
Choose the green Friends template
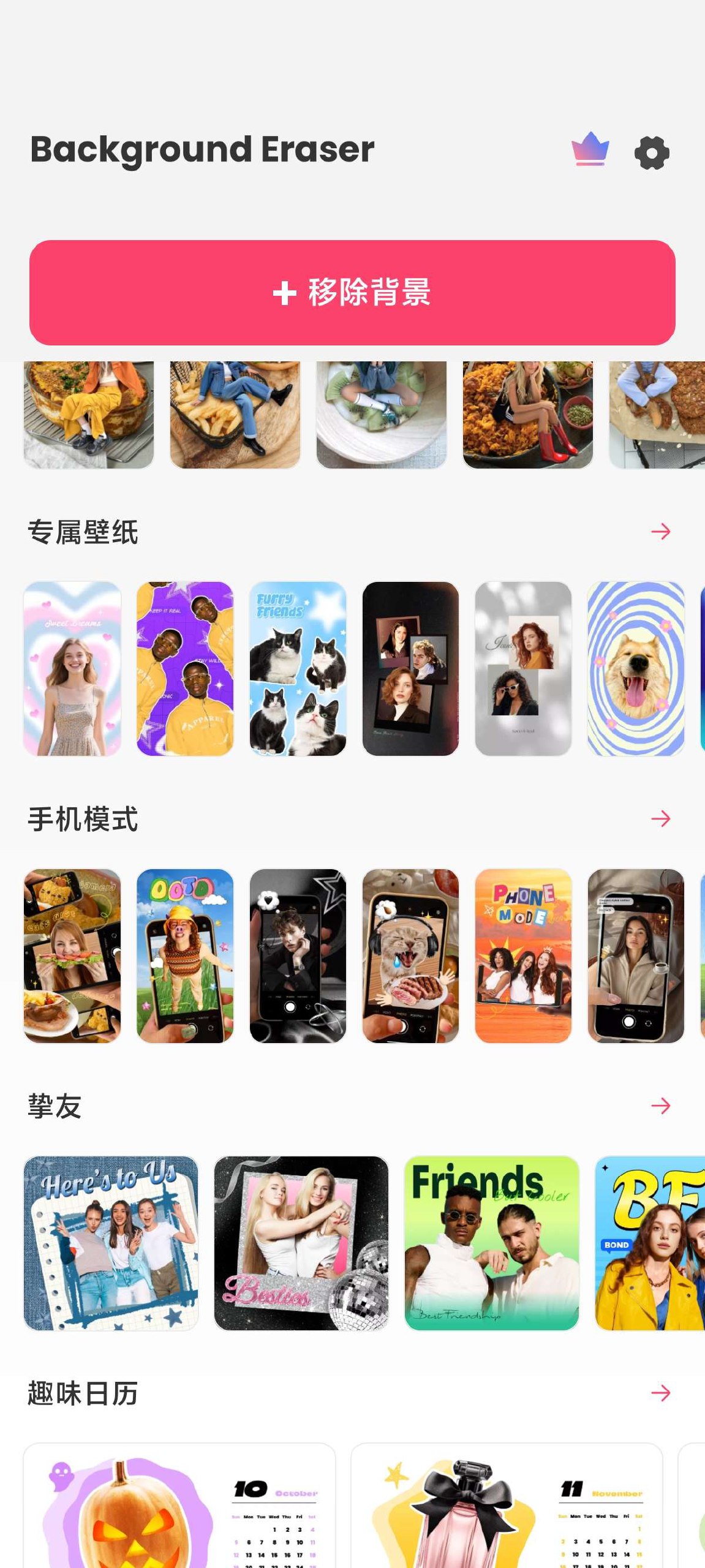492,1243
